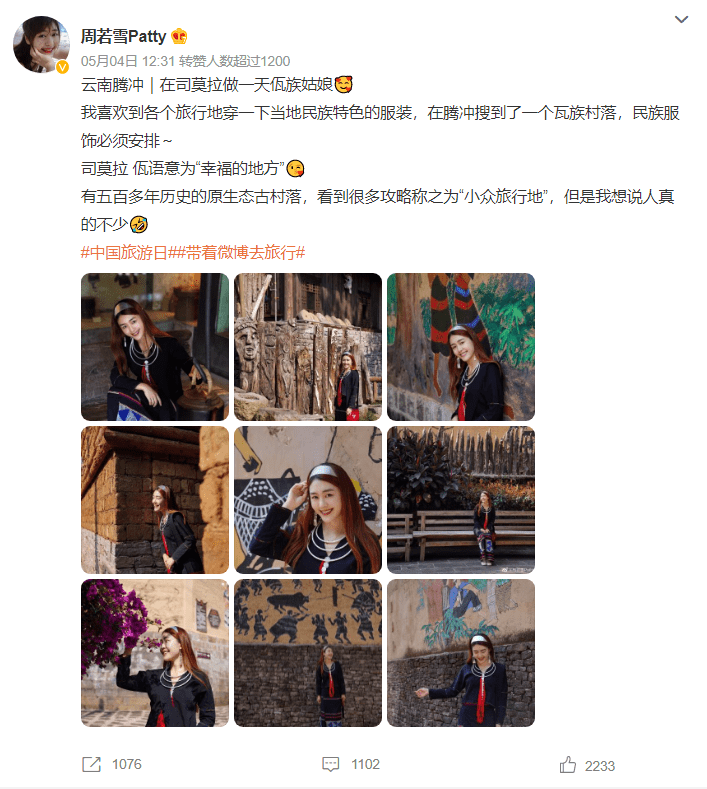Repost this post, 1076 shares

[x=112, y=764]
